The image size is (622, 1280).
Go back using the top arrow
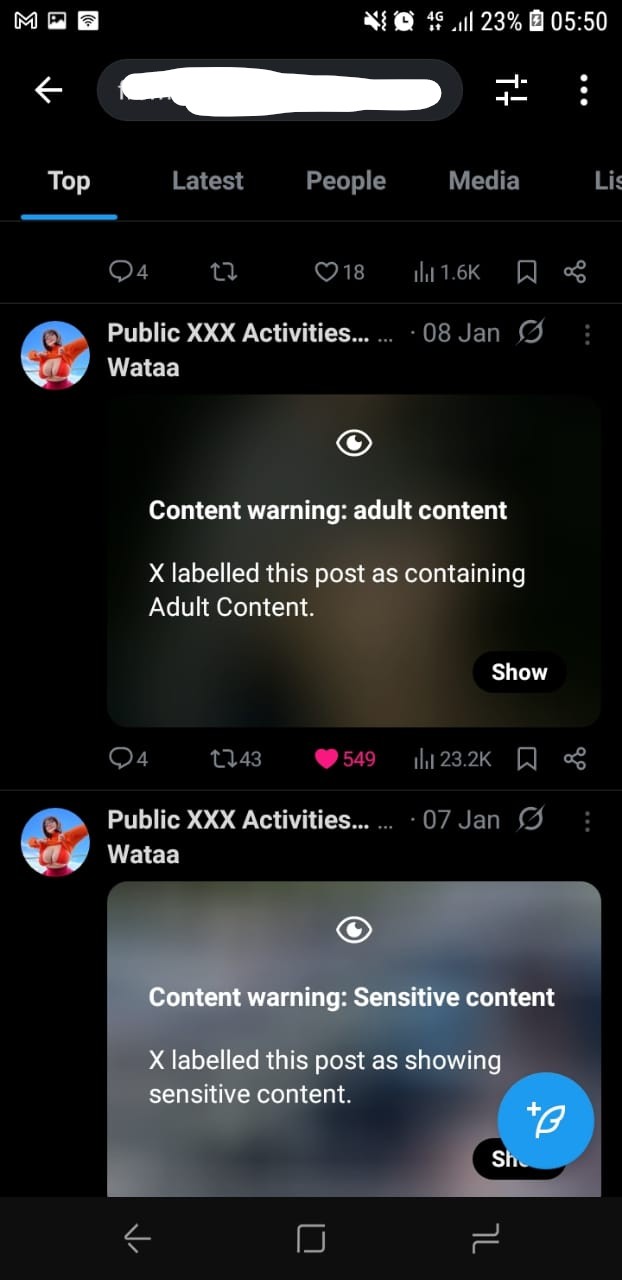[x=48, y=90]
